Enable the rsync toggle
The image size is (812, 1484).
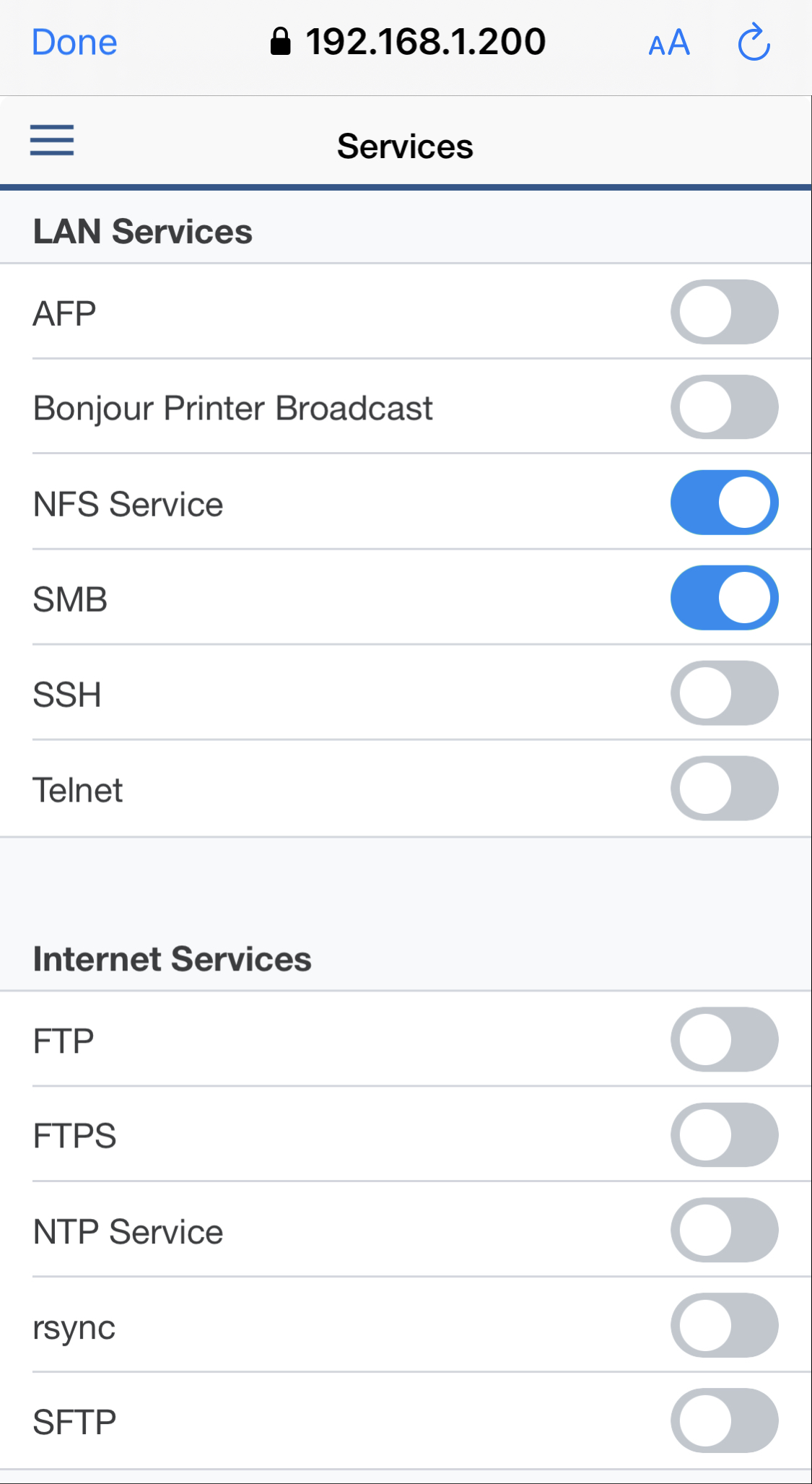tap(724, 1326)
